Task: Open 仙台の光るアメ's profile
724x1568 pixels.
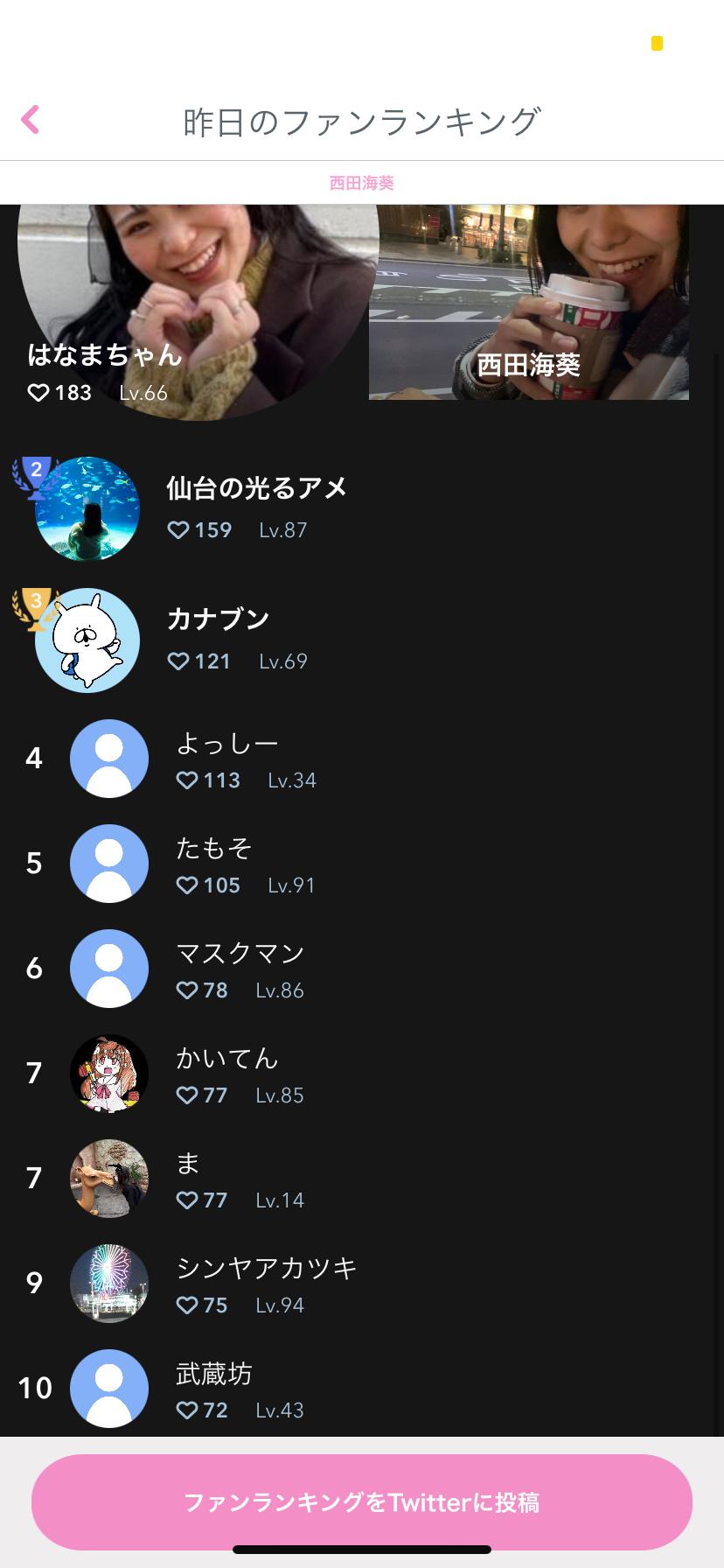Action: pyautogui.click(x=256, y=507)
